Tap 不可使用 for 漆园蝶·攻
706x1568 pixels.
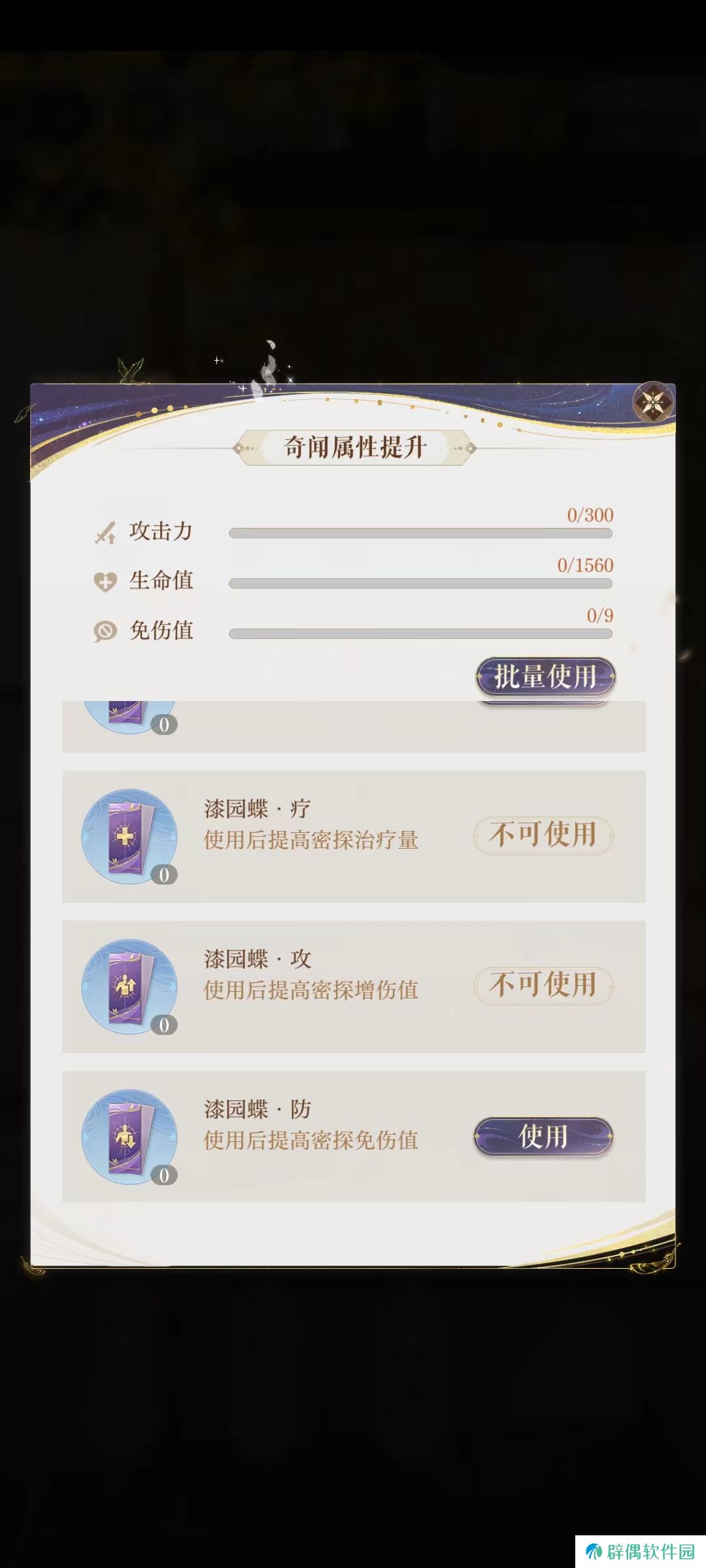click(x=543, y=985)
